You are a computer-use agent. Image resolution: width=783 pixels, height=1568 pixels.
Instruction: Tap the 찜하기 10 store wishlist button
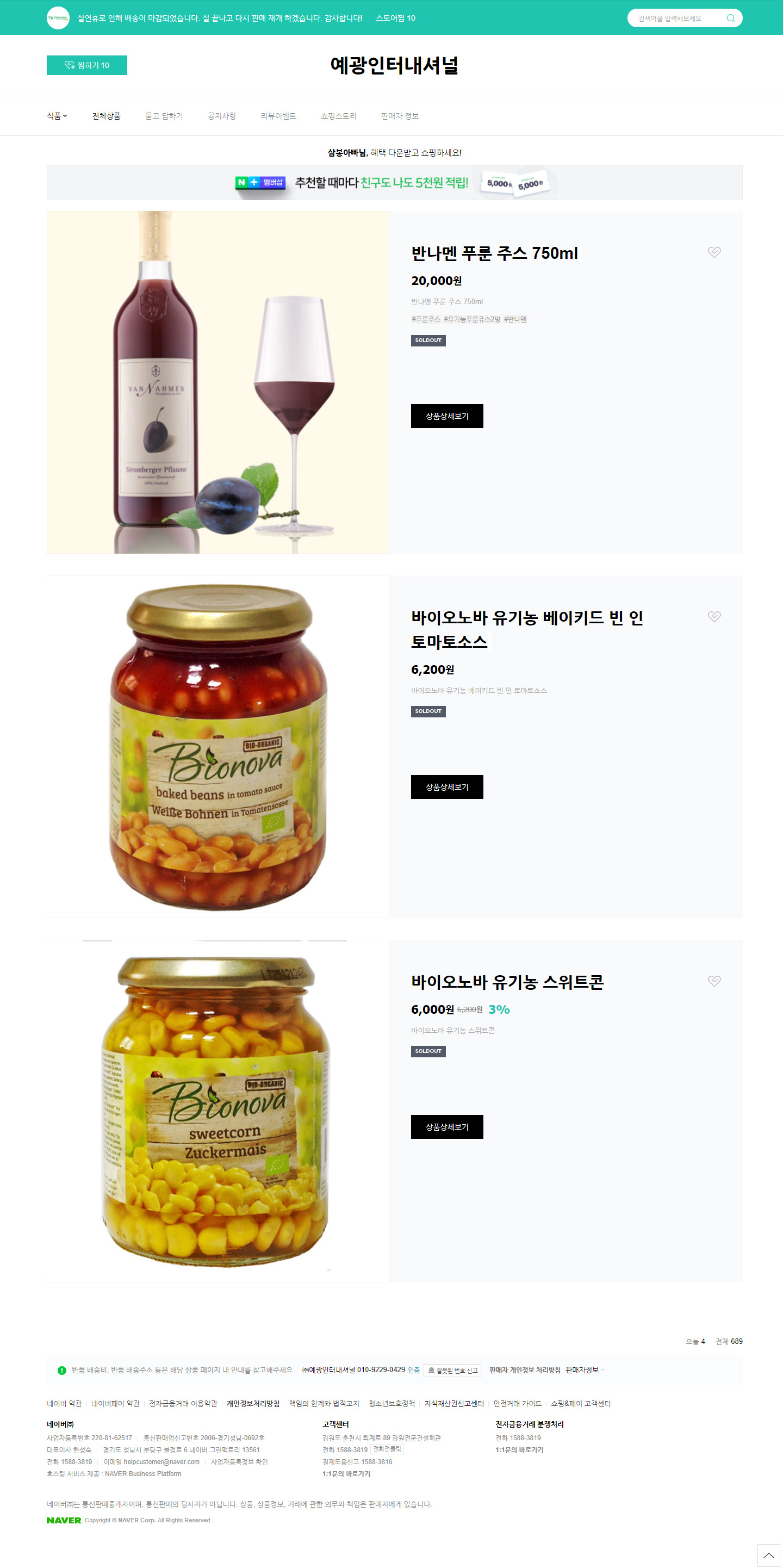[x=87, y=65]
